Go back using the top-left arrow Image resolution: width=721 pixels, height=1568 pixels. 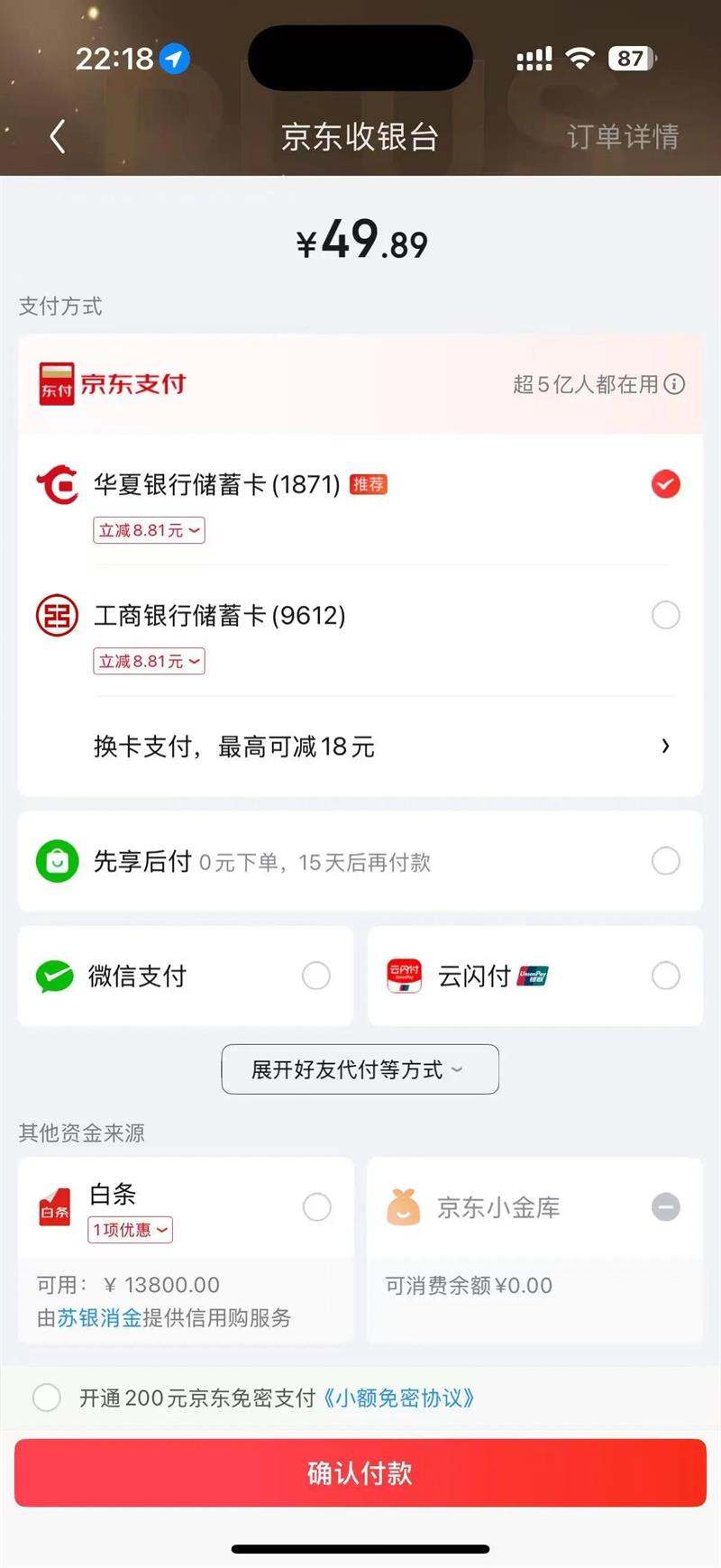[58, 137]
